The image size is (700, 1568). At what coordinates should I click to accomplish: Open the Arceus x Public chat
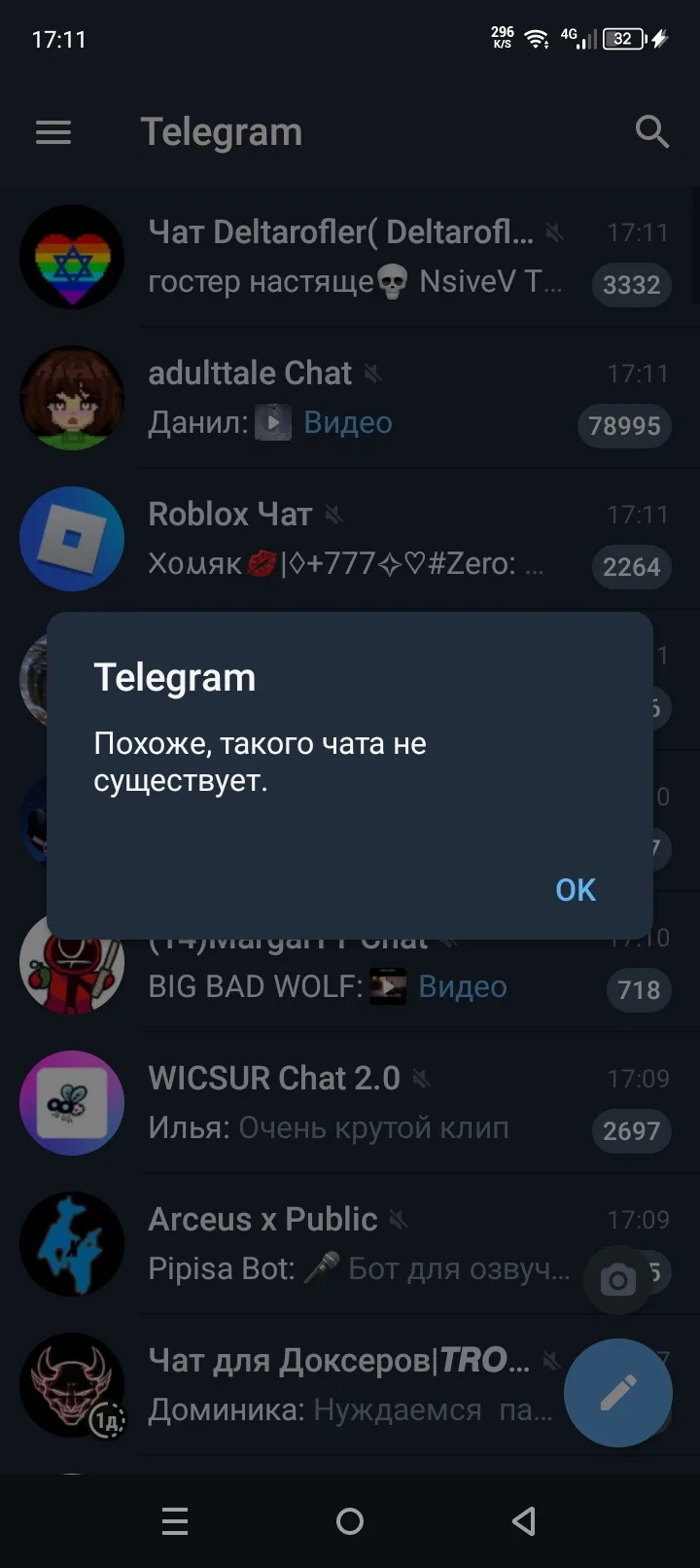tap(350, 1244)
